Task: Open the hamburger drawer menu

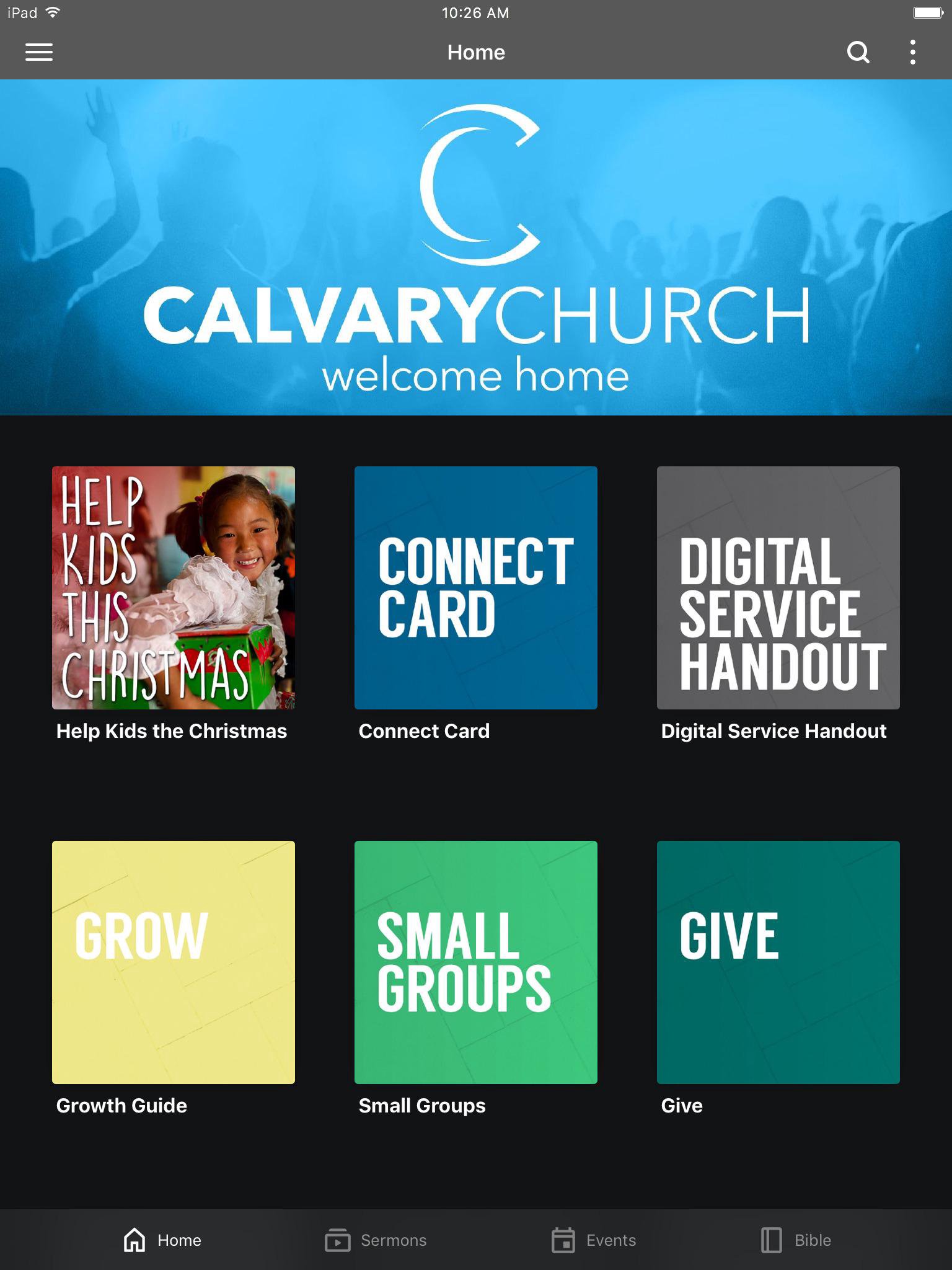Action: 38,52
